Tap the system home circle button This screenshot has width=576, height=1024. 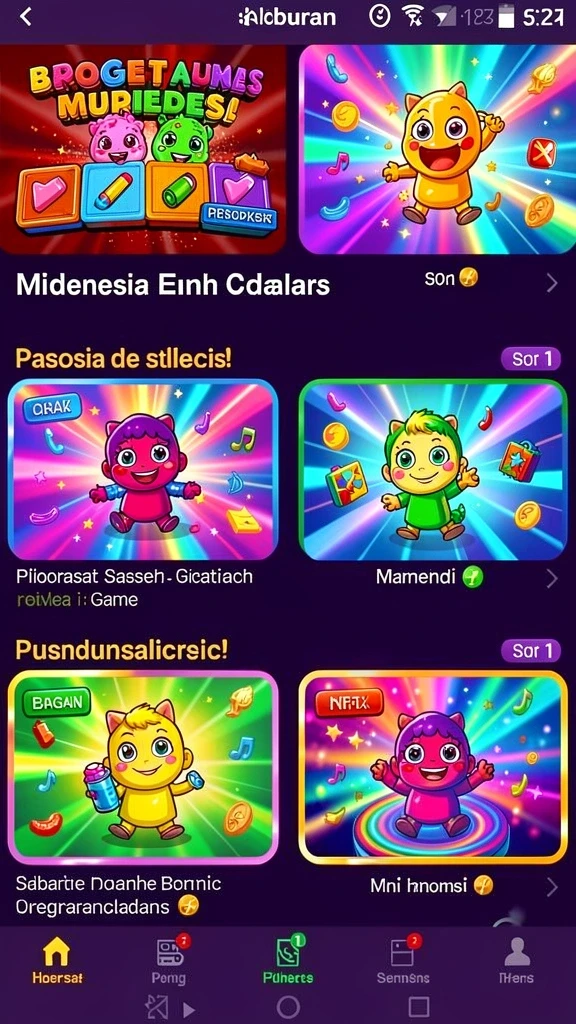point(288,1007)
